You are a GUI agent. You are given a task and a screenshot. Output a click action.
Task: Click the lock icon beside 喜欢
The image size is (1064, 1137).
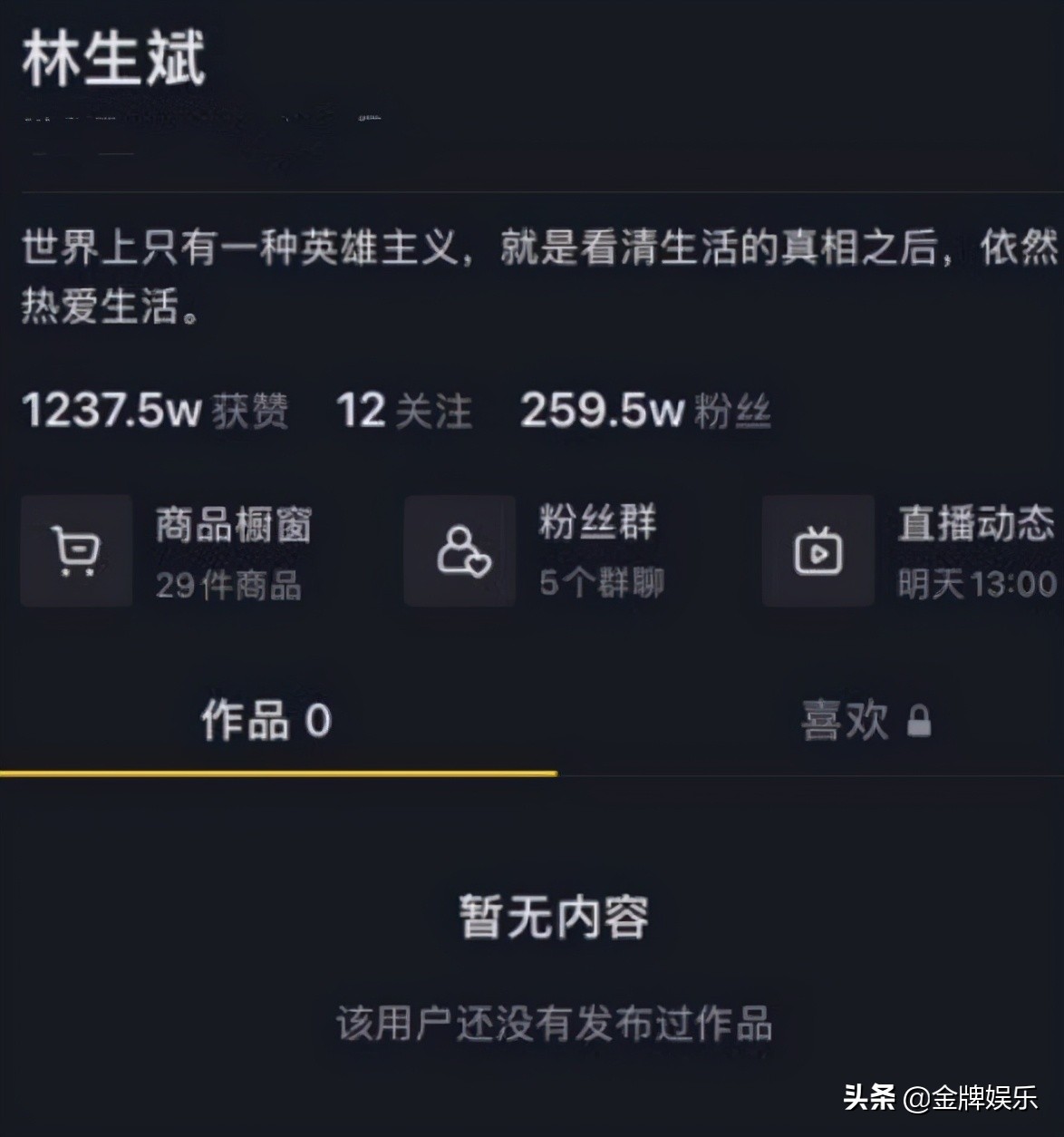tap(921, 721)
